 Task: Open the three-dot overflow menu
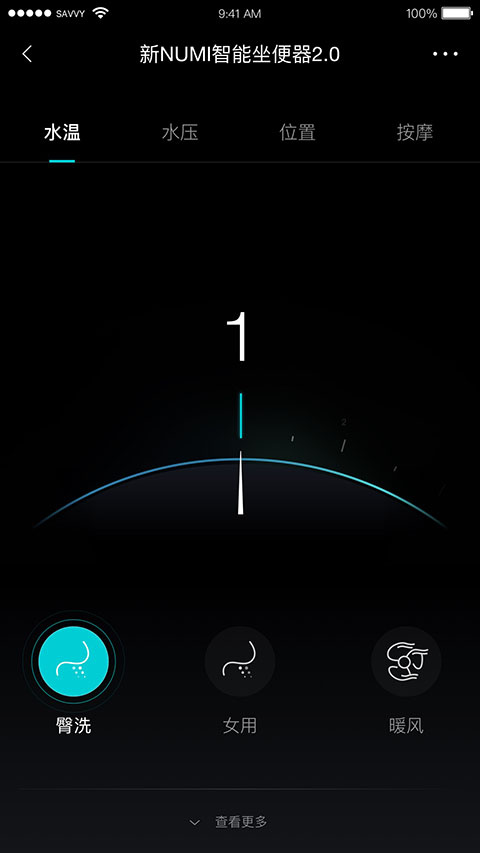click(445, 54)
